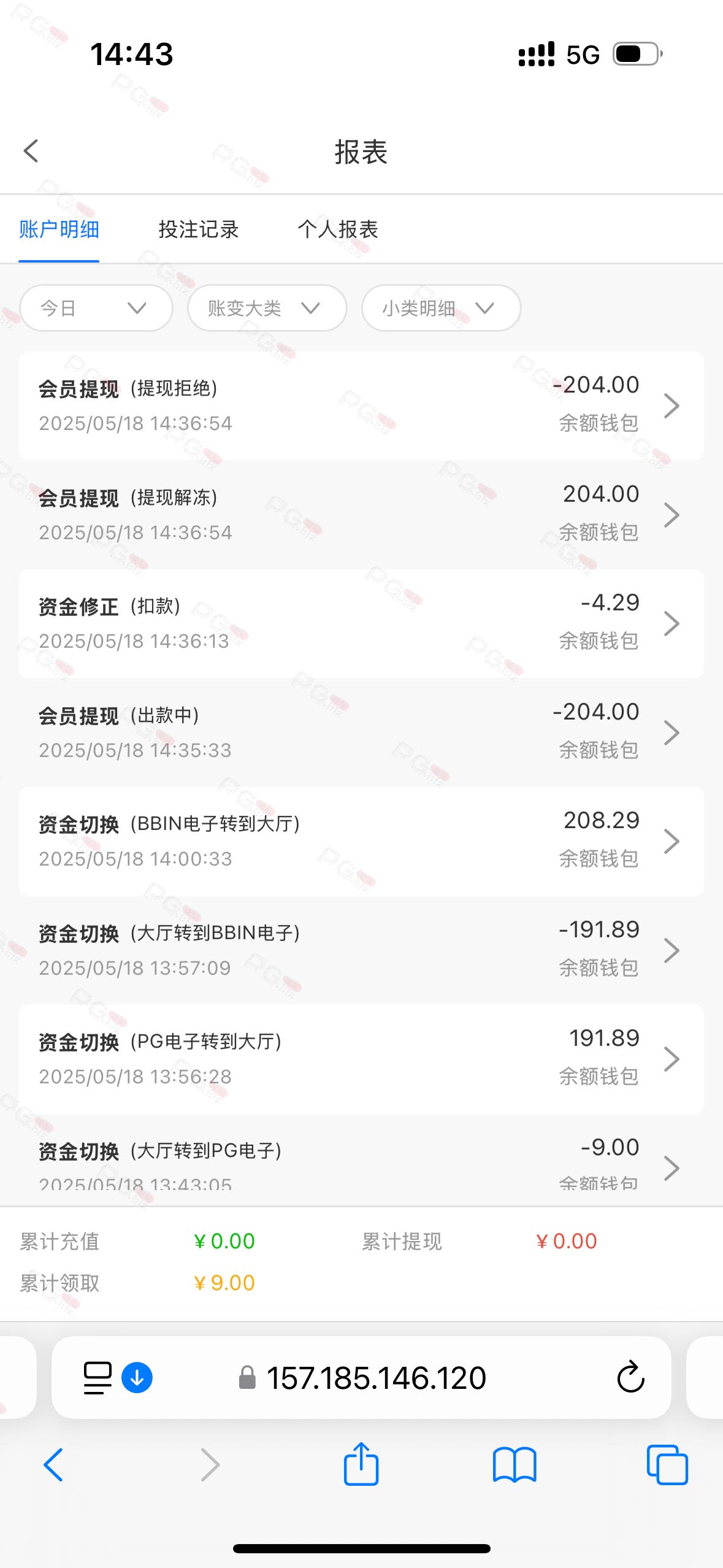Screen dimensions: 723x1568
Task: Open the 资金修正 (扣款) record
Action: point(361,623)
